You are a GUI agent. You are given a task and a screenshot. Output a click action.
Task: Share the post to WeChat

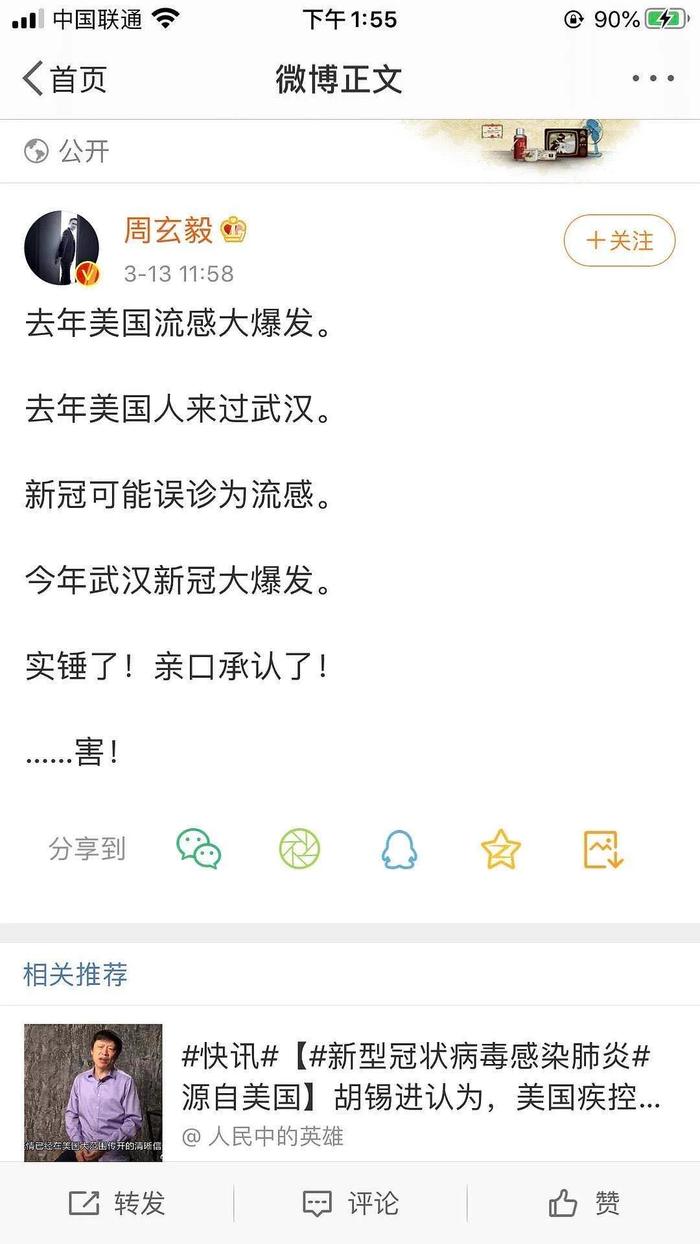pos(198,849)
